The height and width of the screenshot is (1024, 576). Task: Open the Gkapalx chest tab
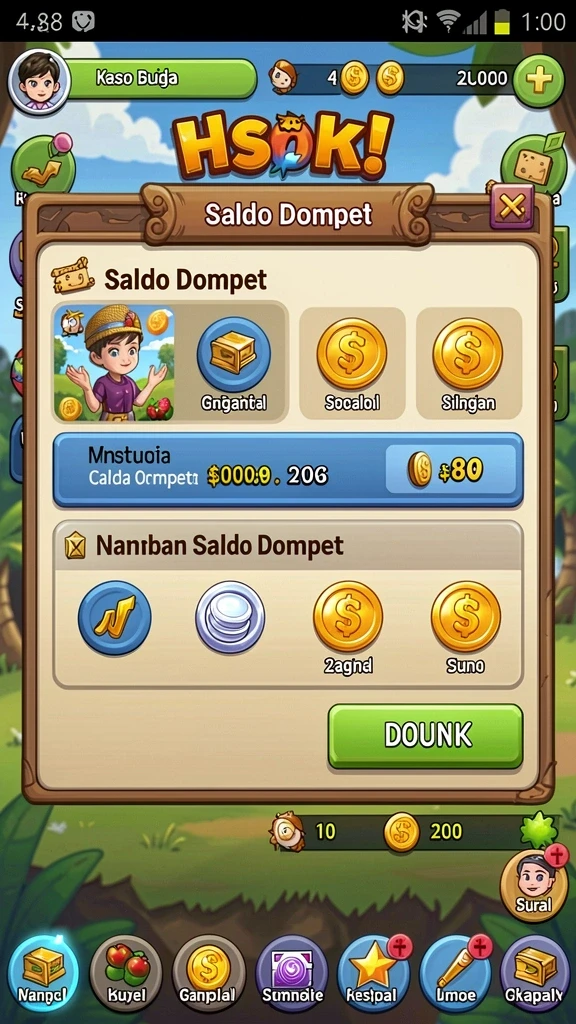536,973
